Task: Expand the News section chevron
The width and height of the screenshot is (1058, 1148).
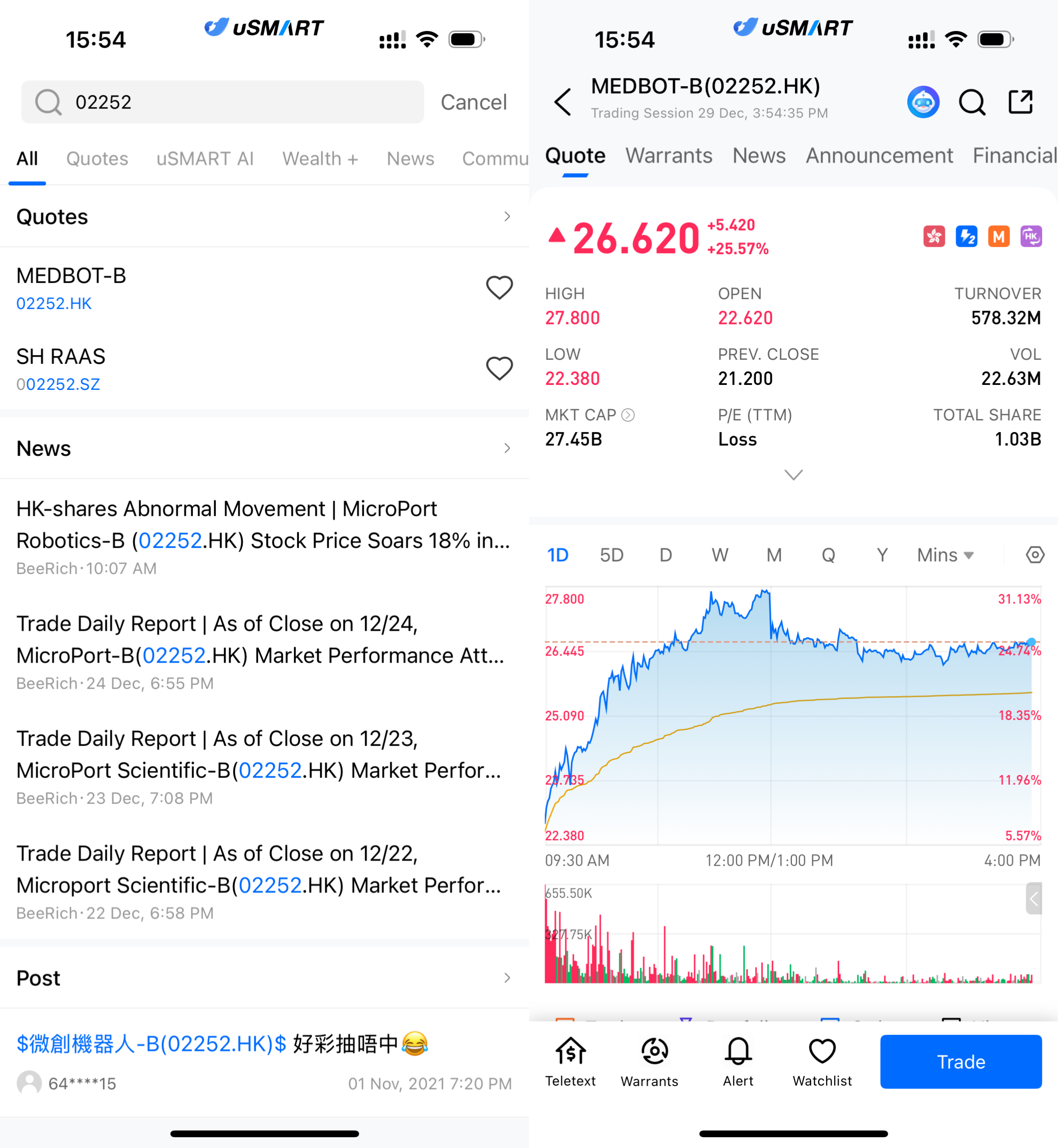Action: click(507, 449)
